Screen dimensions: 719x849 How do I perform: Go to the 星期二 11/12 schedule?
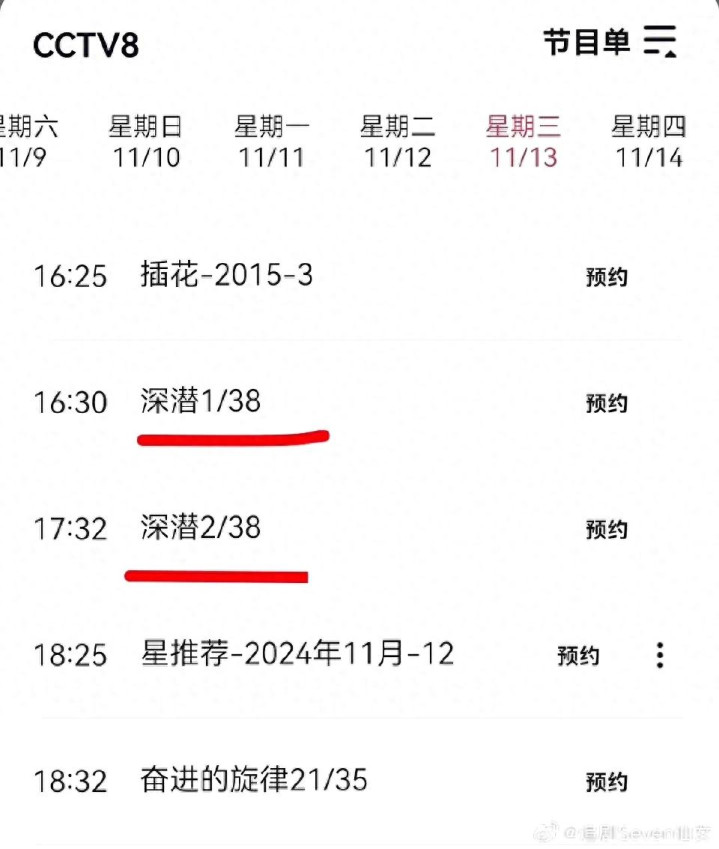coord(398,141)
